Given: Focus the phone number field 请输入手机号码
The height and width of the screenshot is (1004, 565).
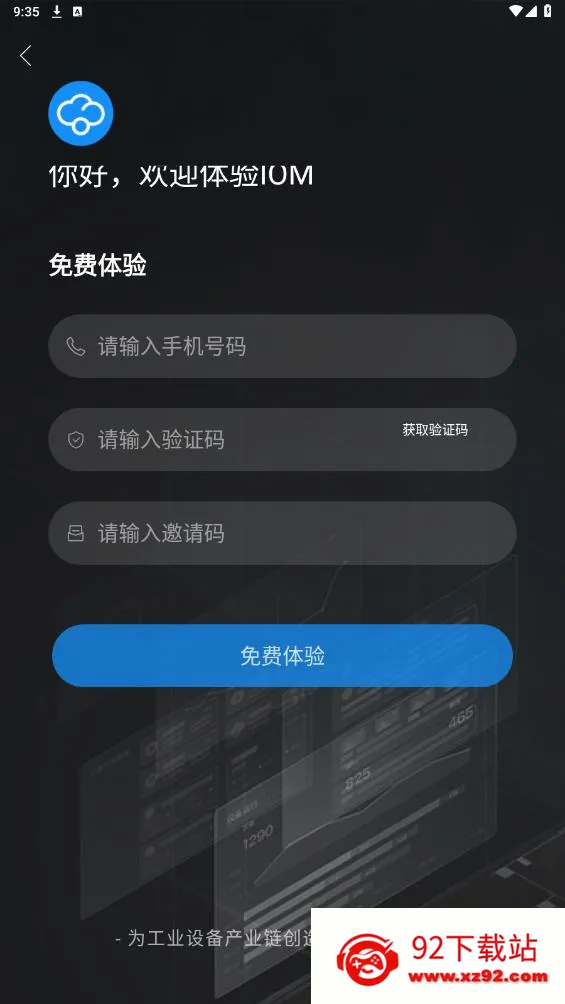Looking at the screenshot, I should point(282,346).
